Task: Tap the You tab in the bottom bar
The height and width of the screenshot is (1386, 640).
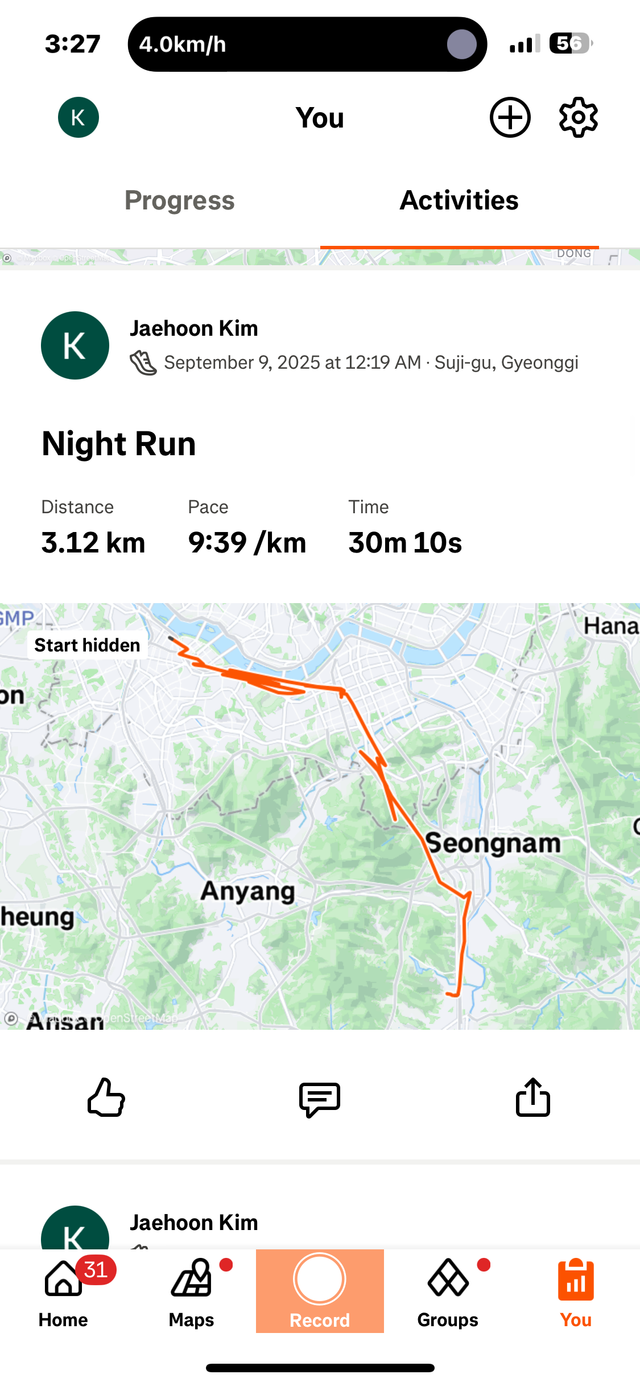Action: point(575,1292)
